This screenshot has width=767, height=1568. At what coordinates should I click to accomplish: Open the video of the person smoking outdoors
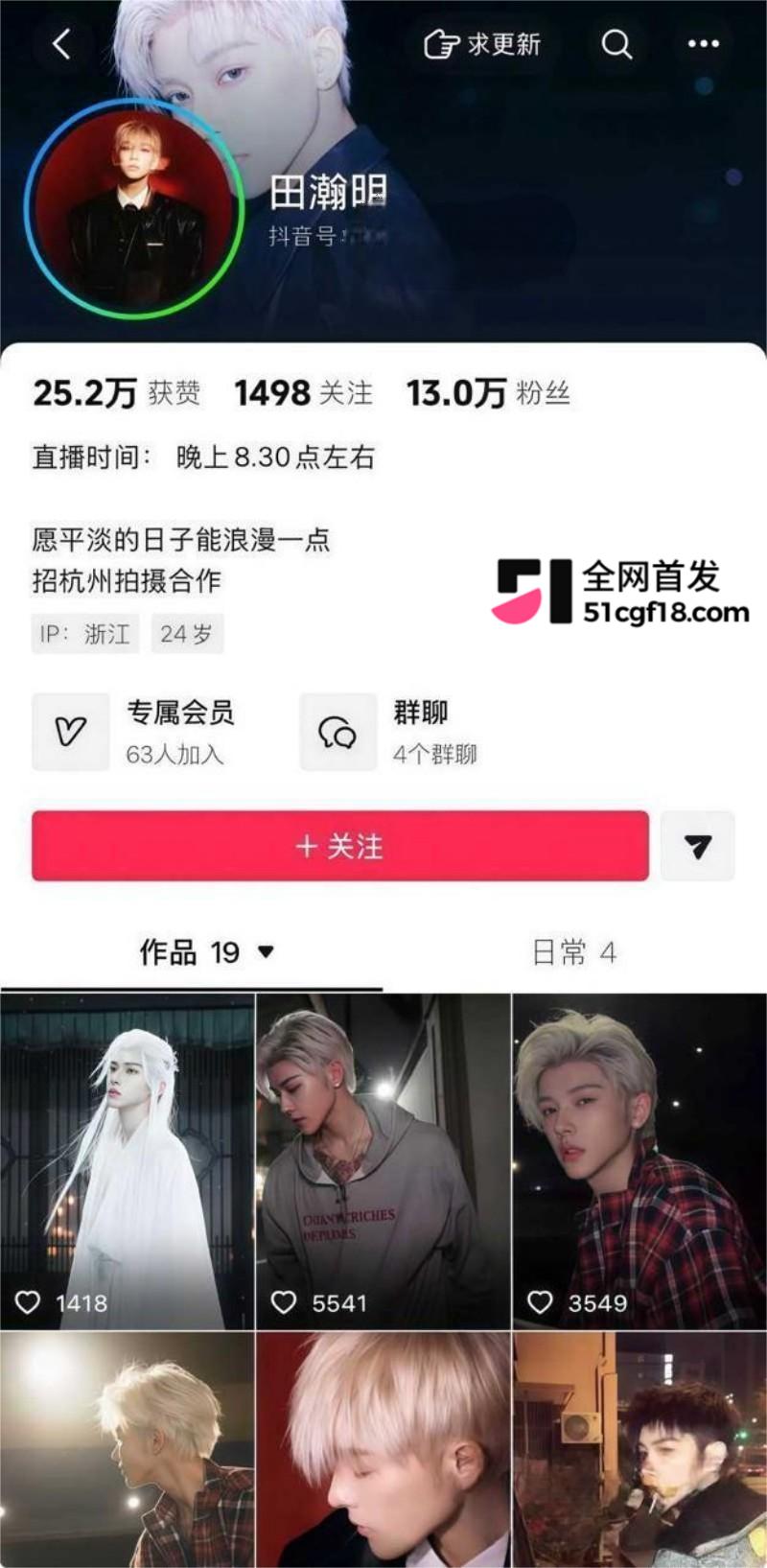pos(639,1449)
